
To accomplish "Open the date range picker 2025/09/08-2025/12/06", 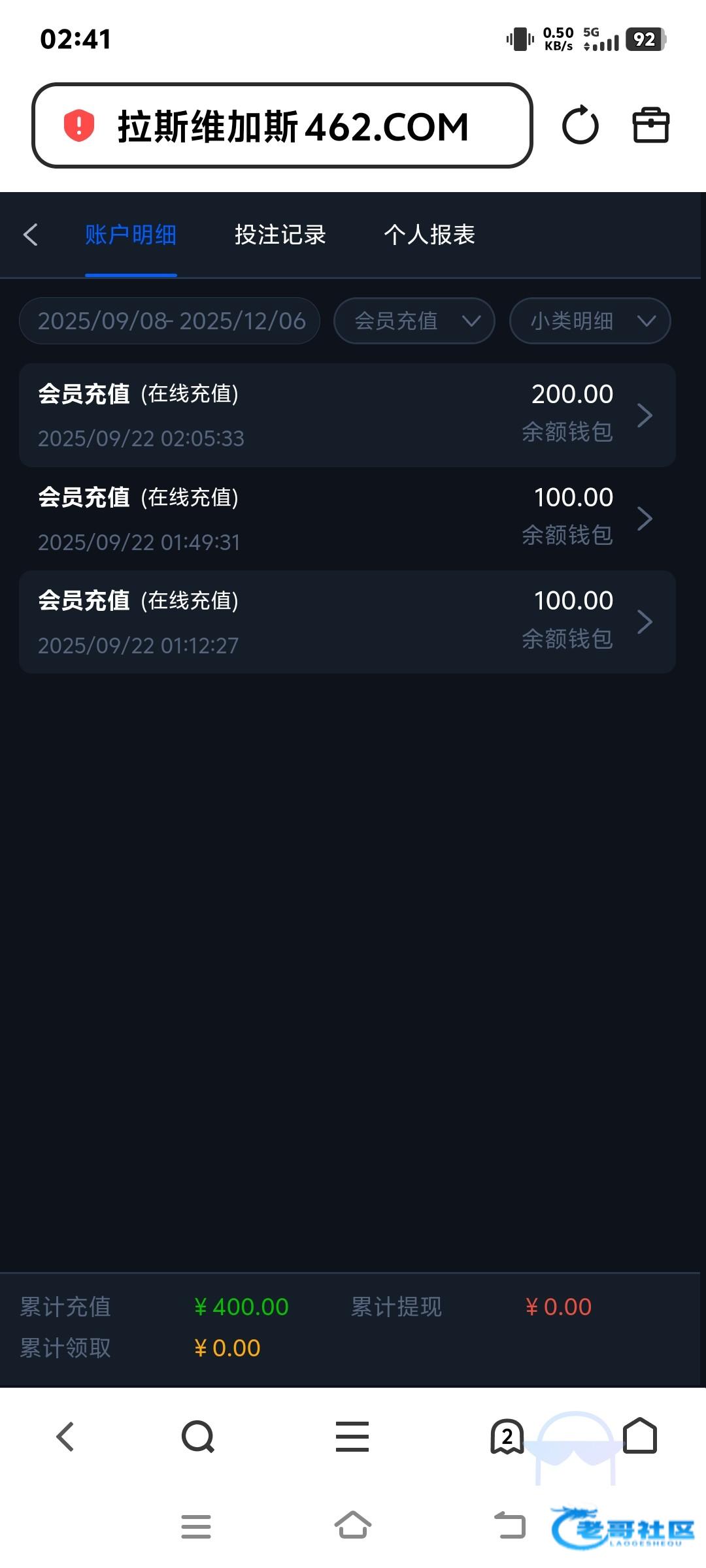I will [170, 321].
